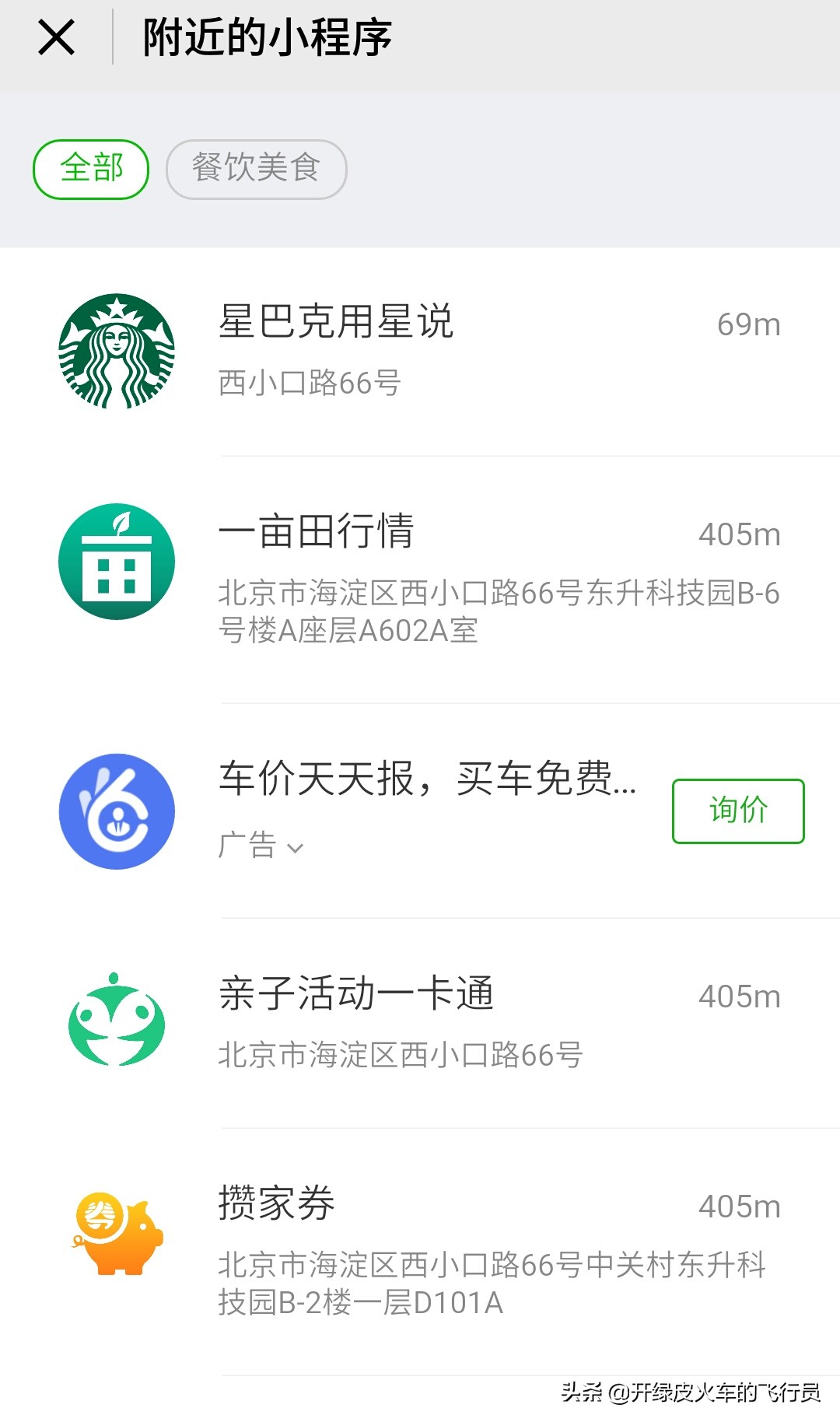Select the 全部 filter chip
This screenshot has height=1422, width=840.
[x=91, y=169]
